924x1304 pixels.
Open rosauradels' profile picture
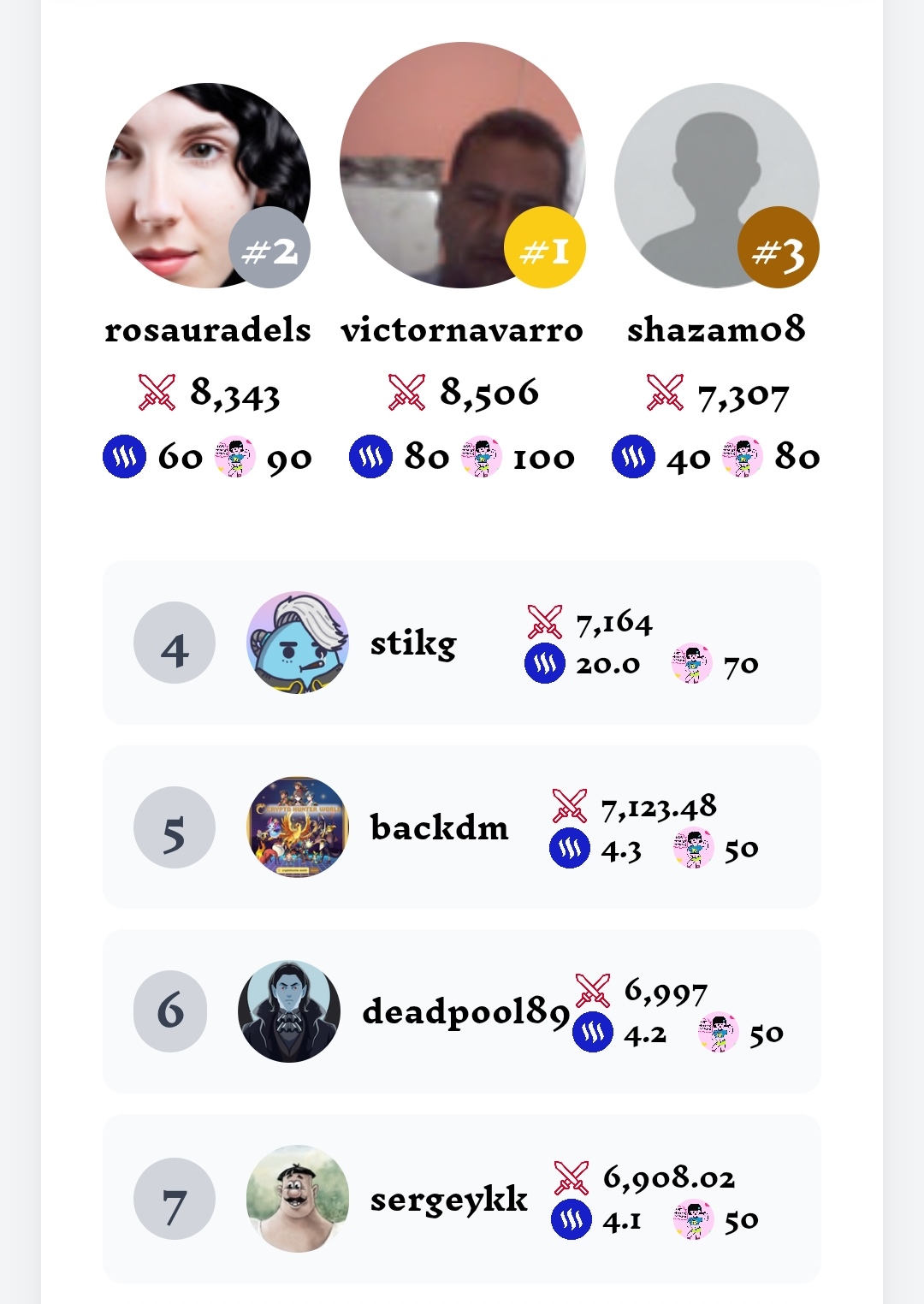tap(207, 185)
